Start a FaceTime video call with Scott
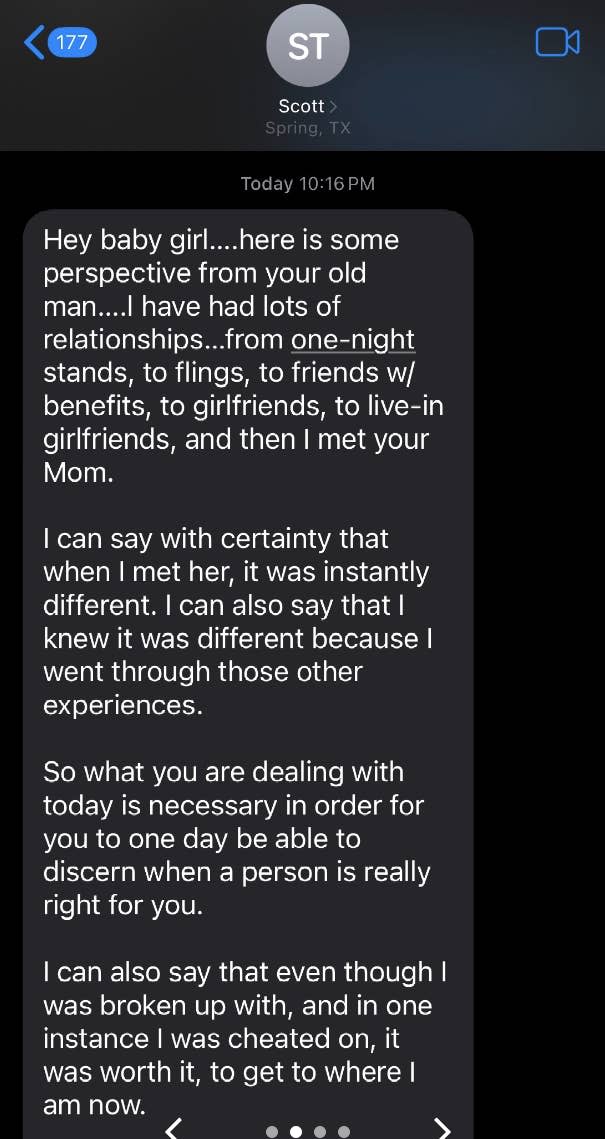Viewport: 605px width, 1139px height. click(557, 42)
